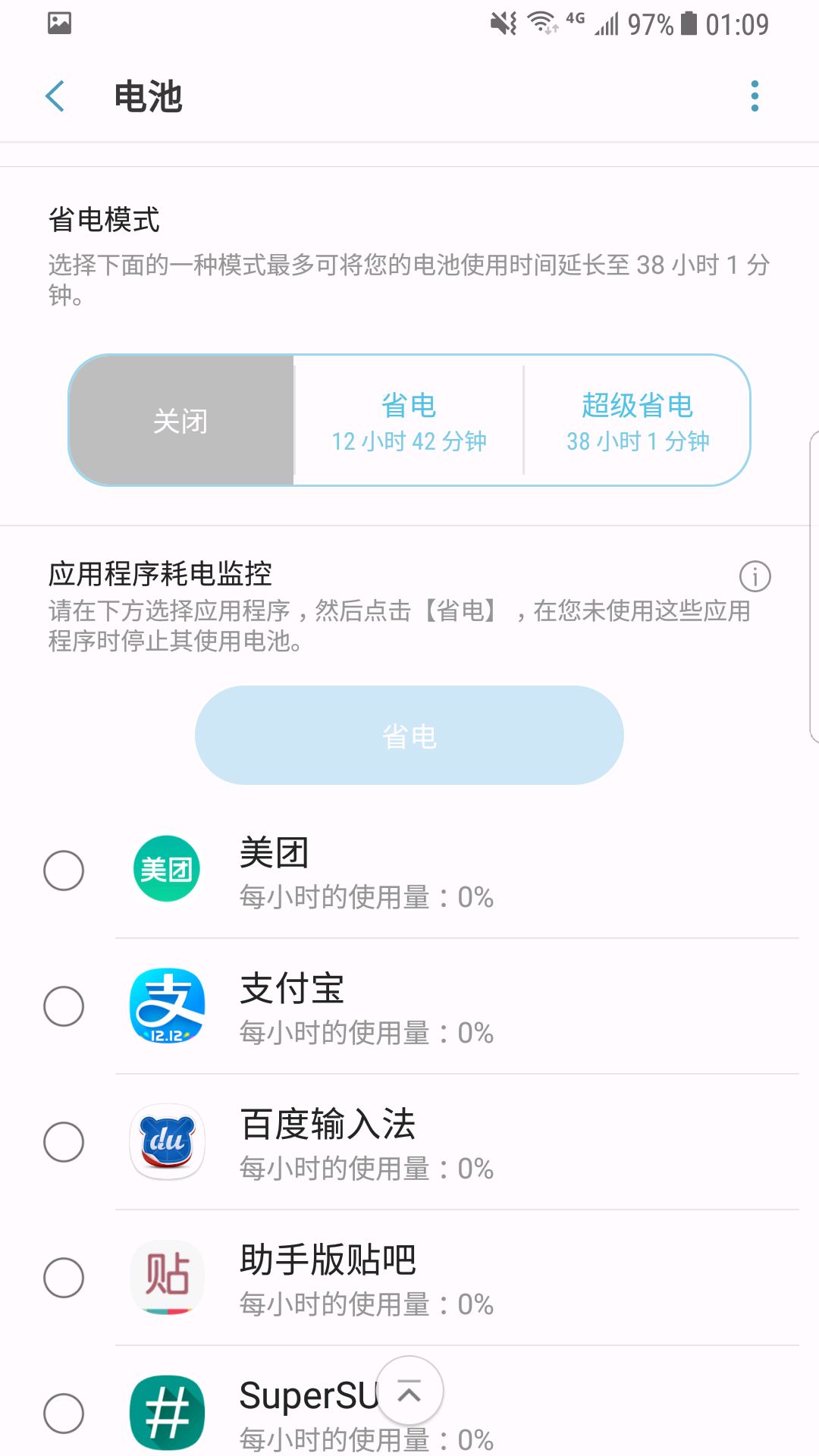The width and height of the screenshot is (819, 1456).
Task: Select the SuperSU app radio button
Action: [x=64, y=1414]
